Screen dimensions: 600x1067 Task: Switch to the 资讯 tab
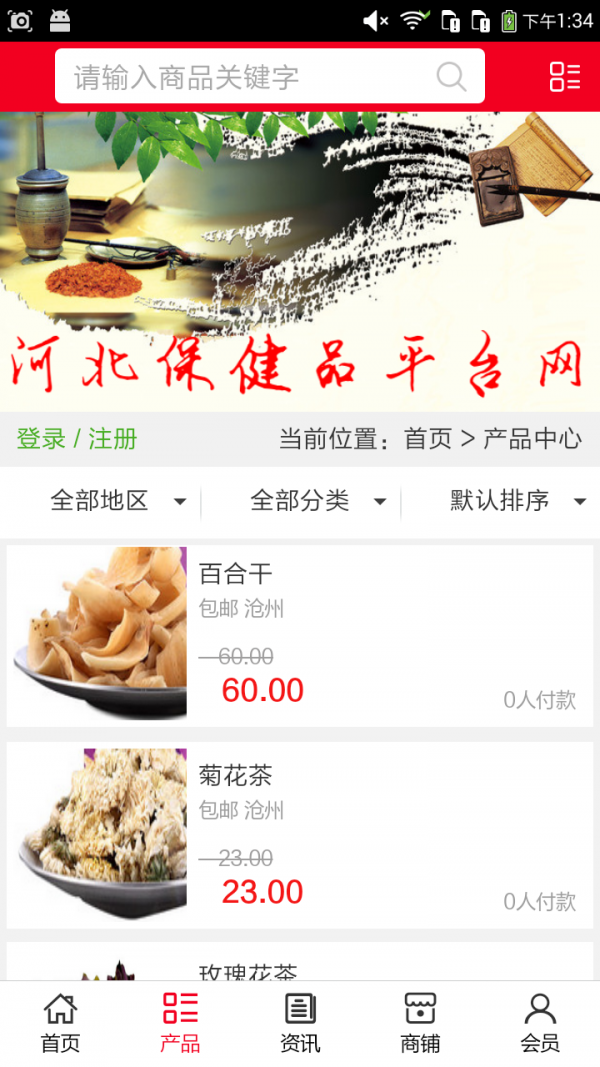coord(300,1023)
